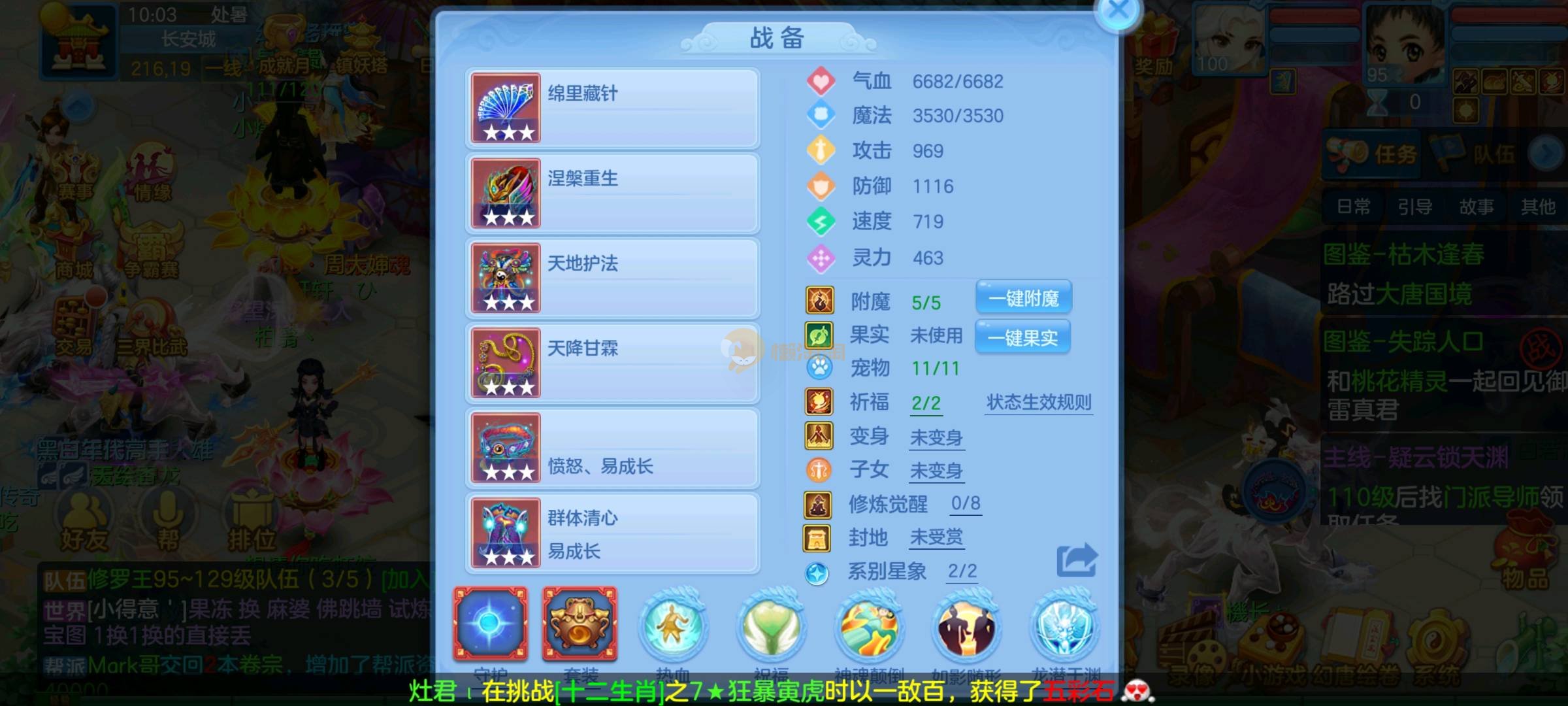The width and height of the screenshot is (1568, 706).
Task: Open the 群体清心 equipment slot
Action: click(x=612, y=533)
